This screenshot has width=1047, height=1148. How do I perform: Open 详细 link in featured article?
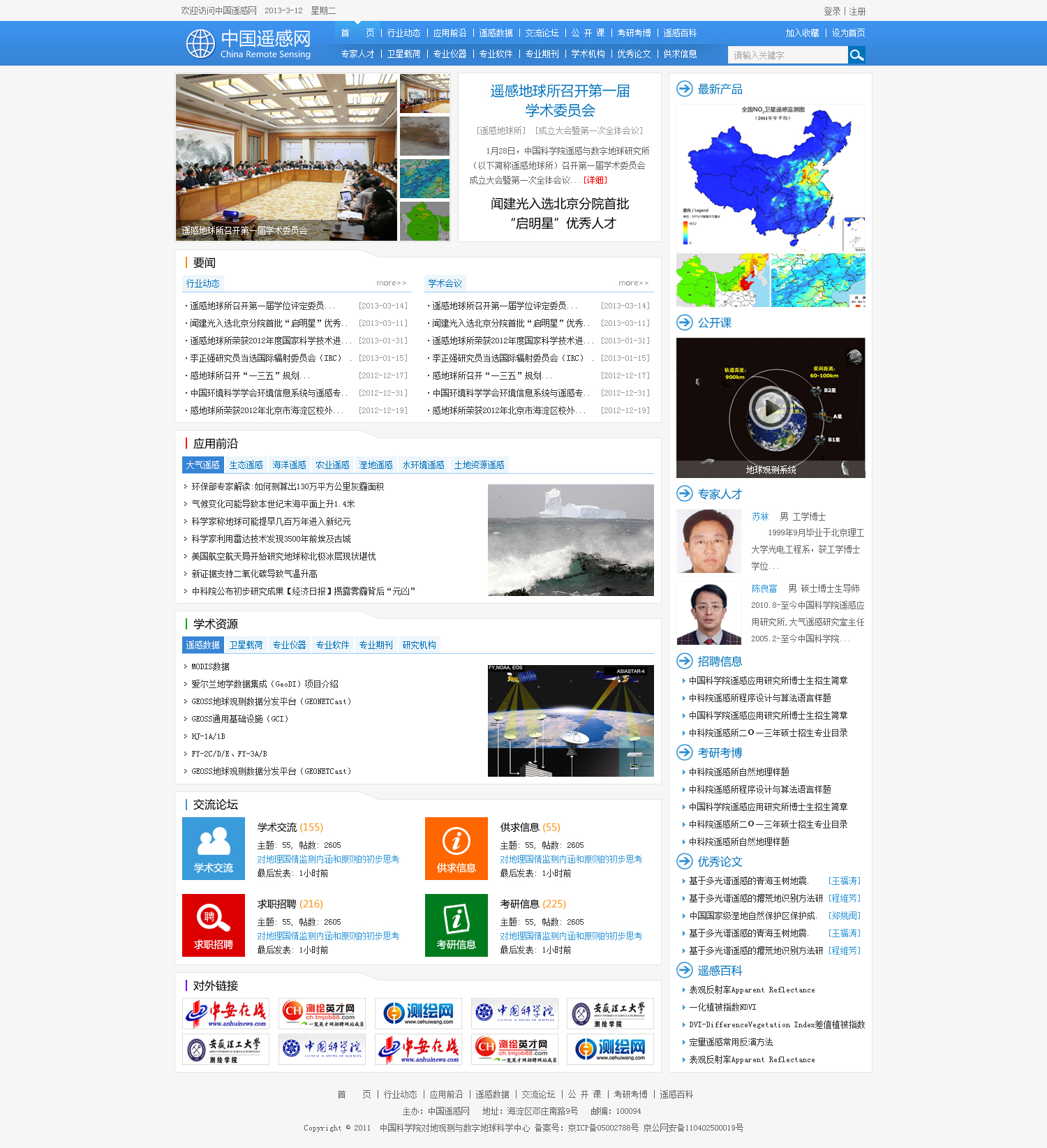[x=595, y=180]
